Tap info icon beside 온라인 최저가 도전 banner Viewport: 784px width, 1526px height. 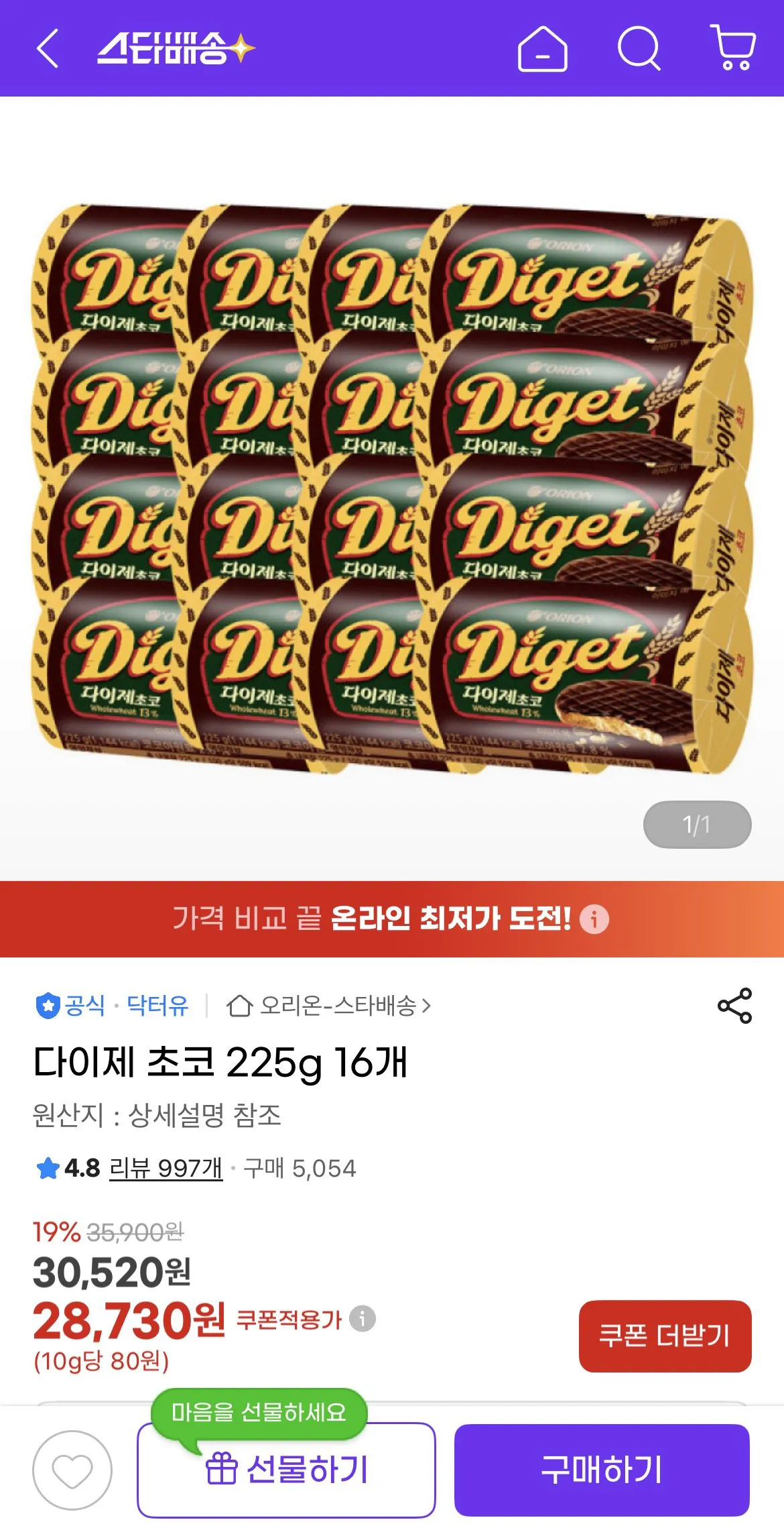[x=594, y=922]
